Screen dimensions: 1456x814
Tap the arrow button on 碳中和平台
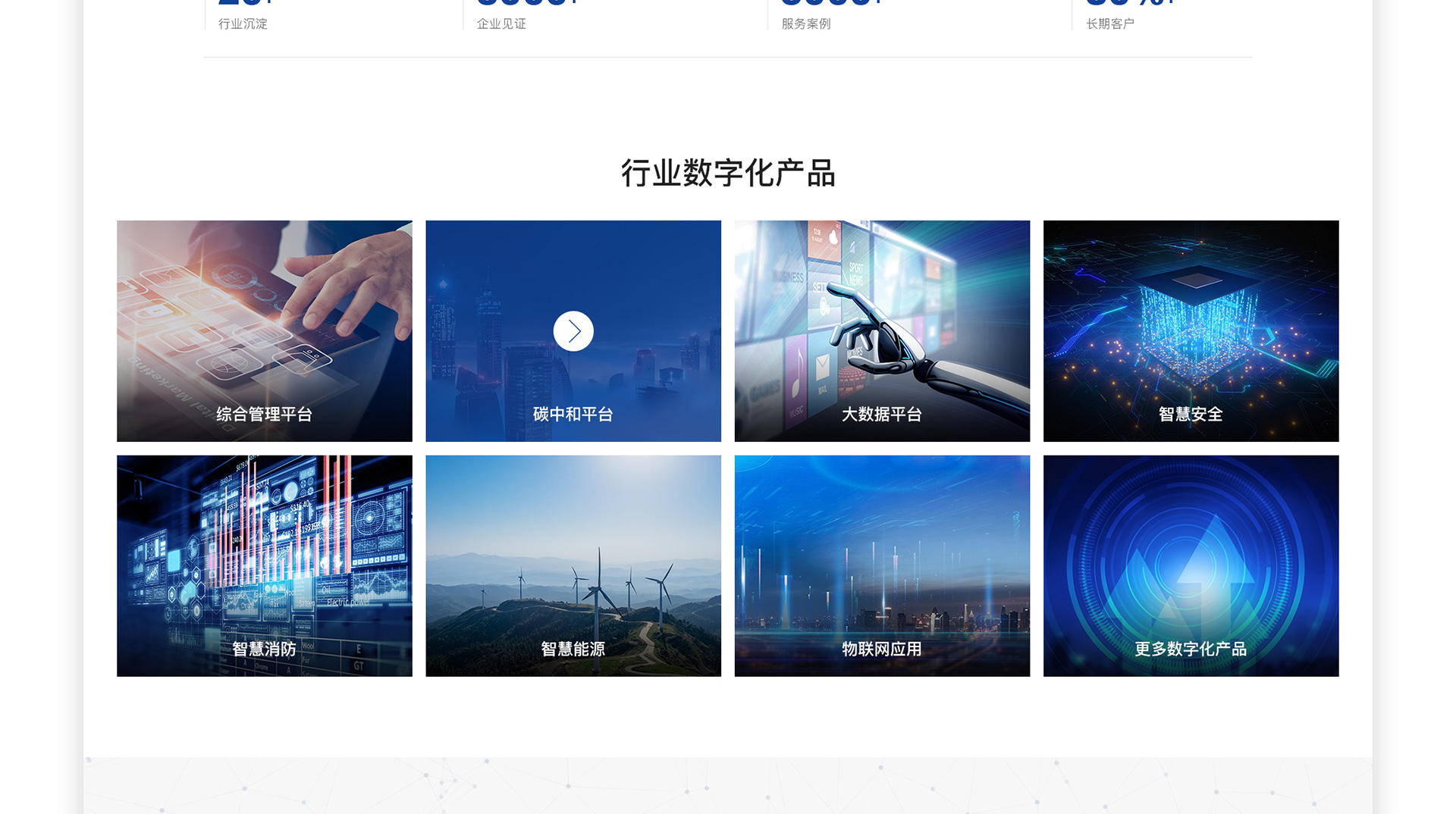(x=573, y=331)
